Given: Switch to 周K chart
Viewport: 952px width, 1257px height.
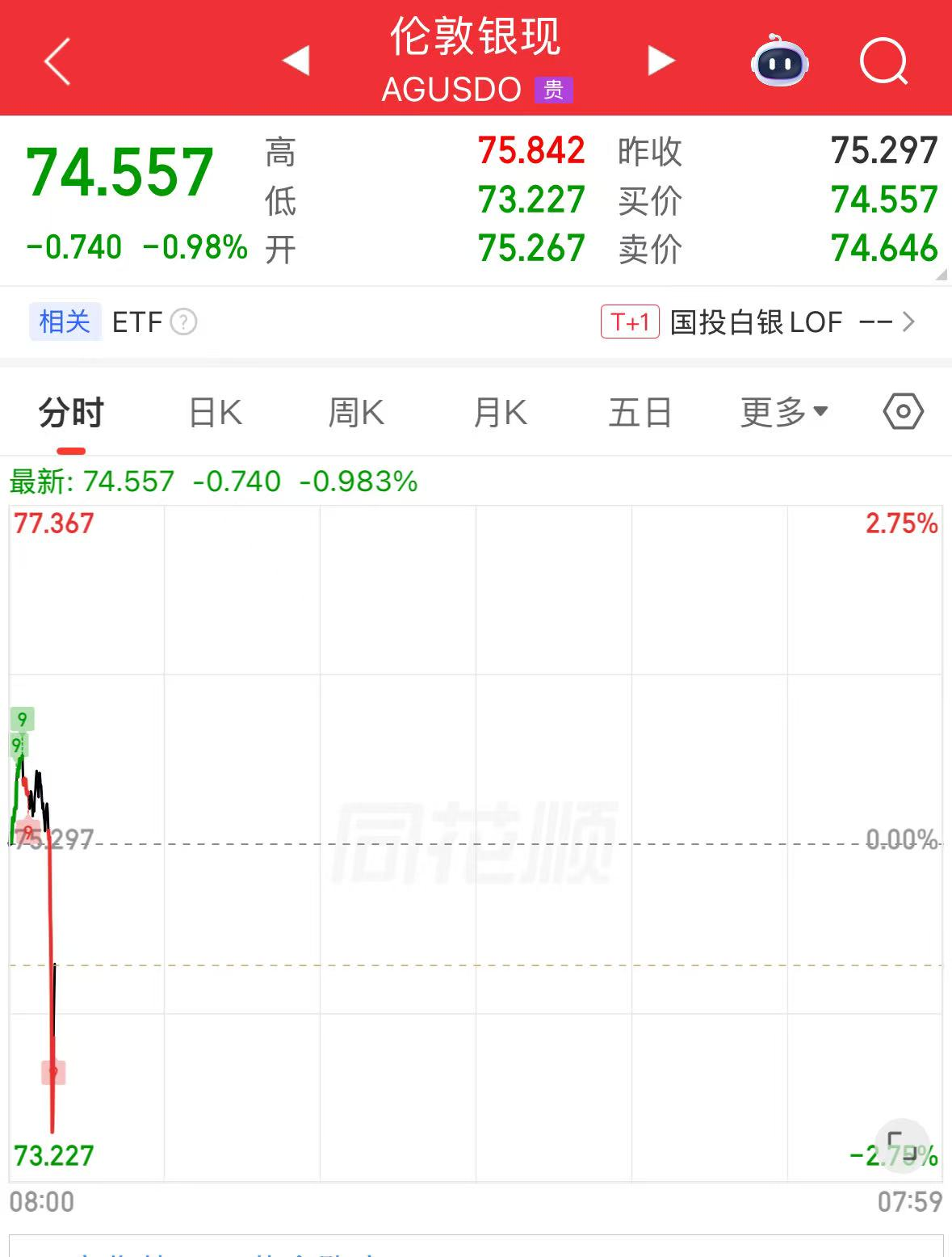Looking at the screenshot, I should (356, 413).
